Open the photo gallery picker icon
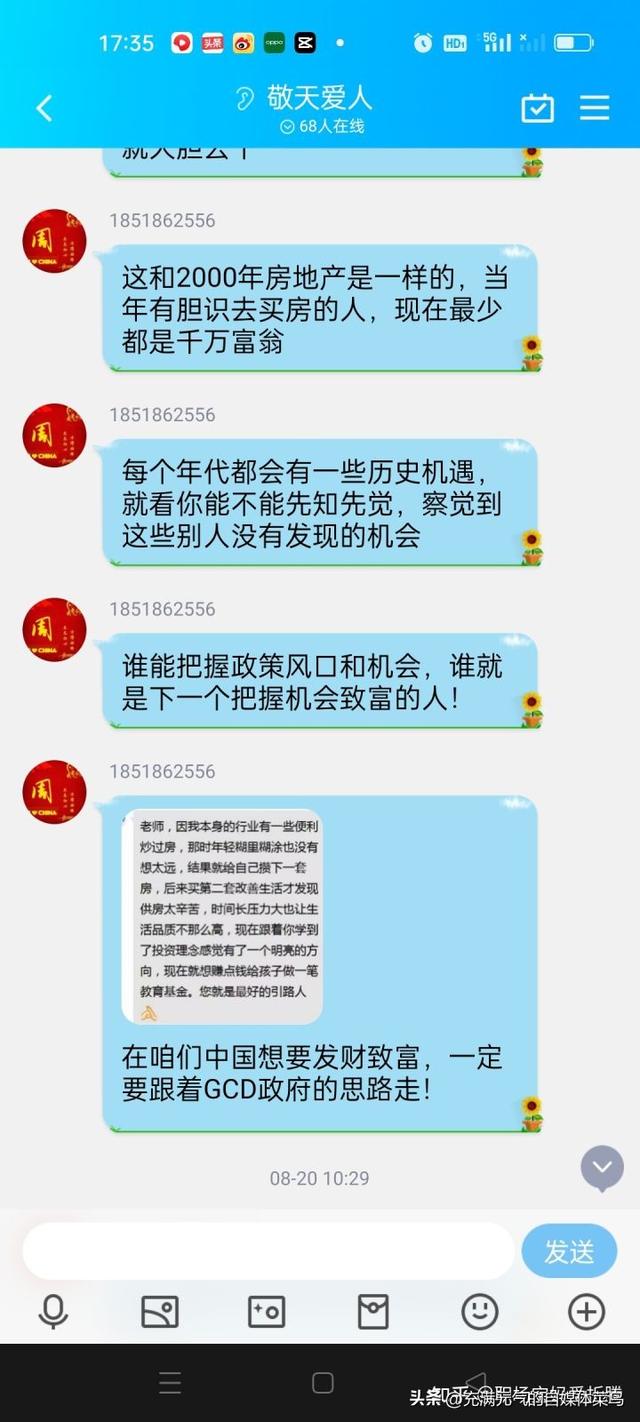 point(160,1311)
